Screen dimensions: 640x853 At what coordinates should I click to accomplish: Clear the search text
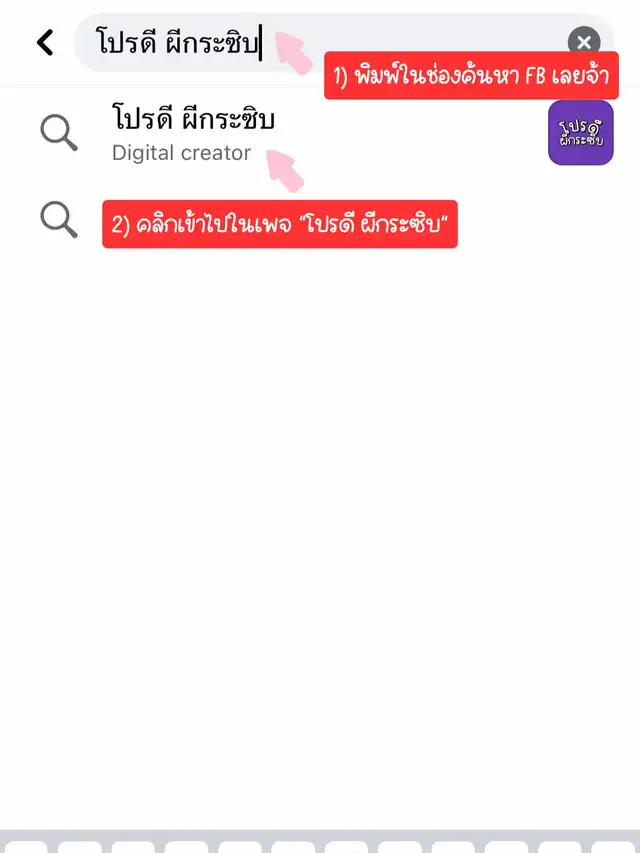pos(584,42)
